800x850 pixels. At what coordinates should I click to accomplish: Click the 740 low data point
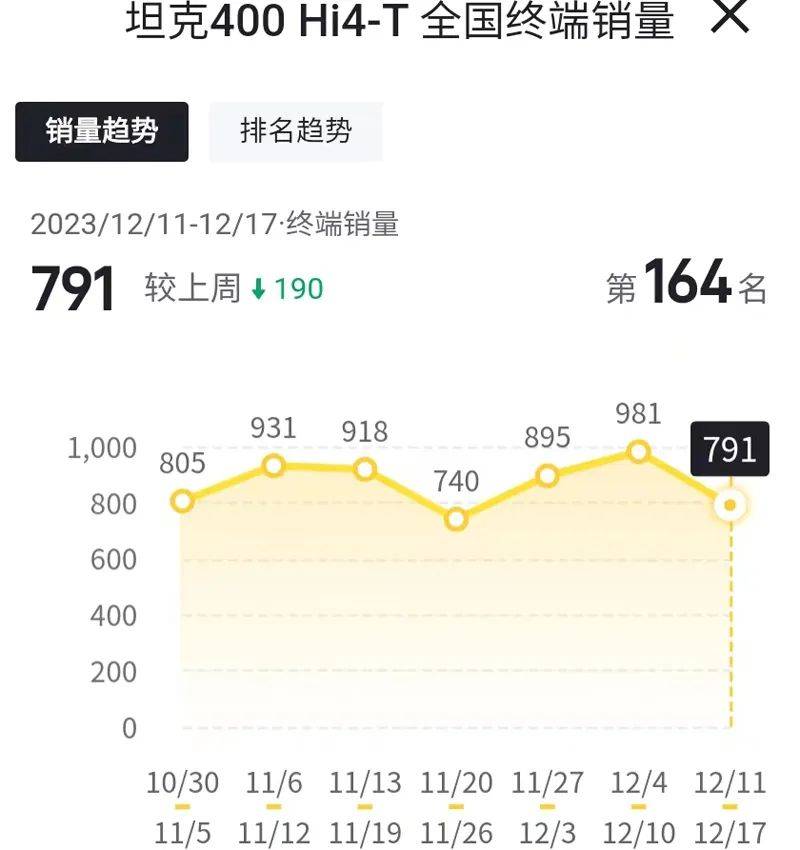tap(456, 517)
